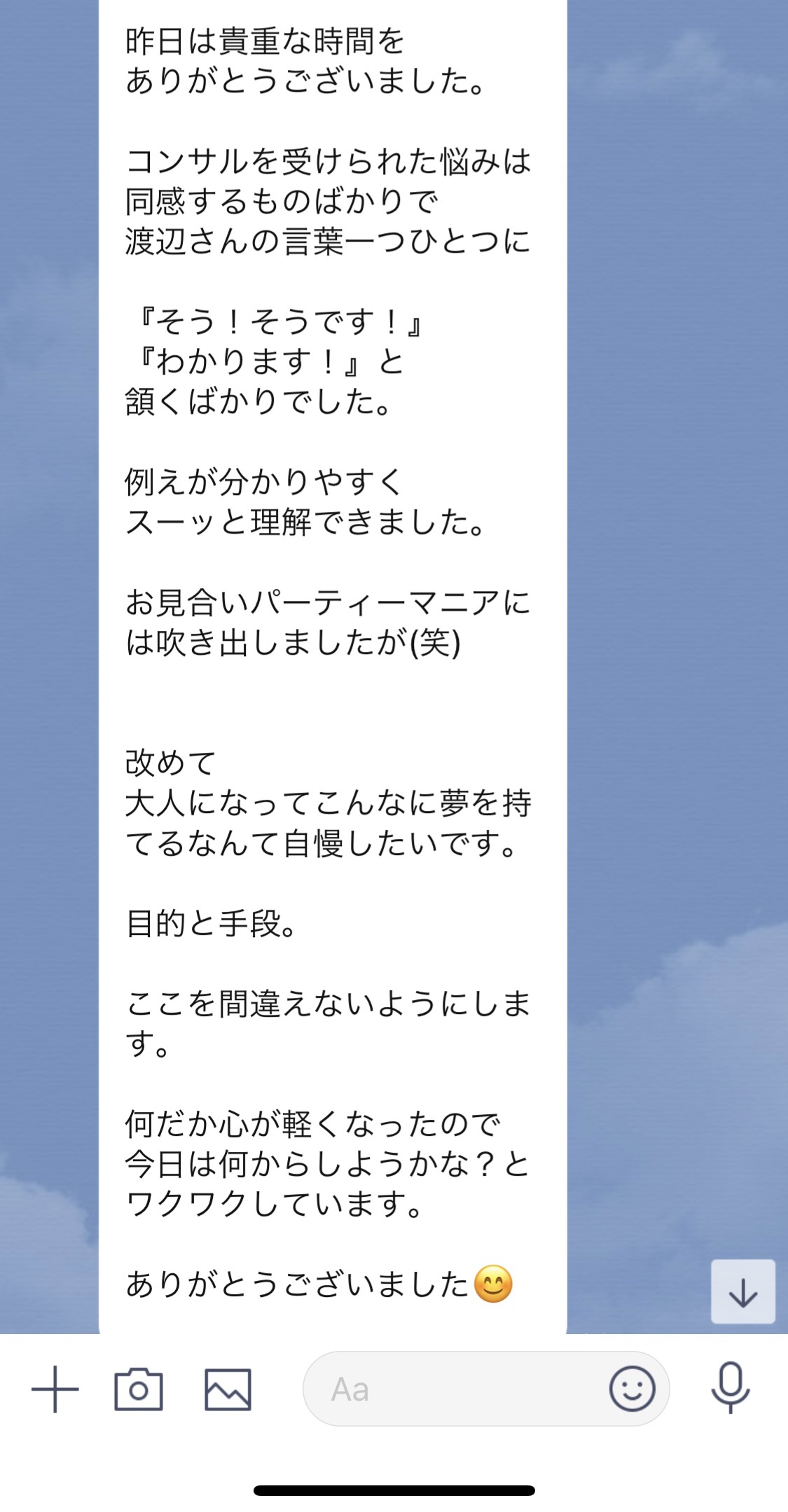Open the photo gallery picker
The image size is (788, 1512).
(228, 1389)
